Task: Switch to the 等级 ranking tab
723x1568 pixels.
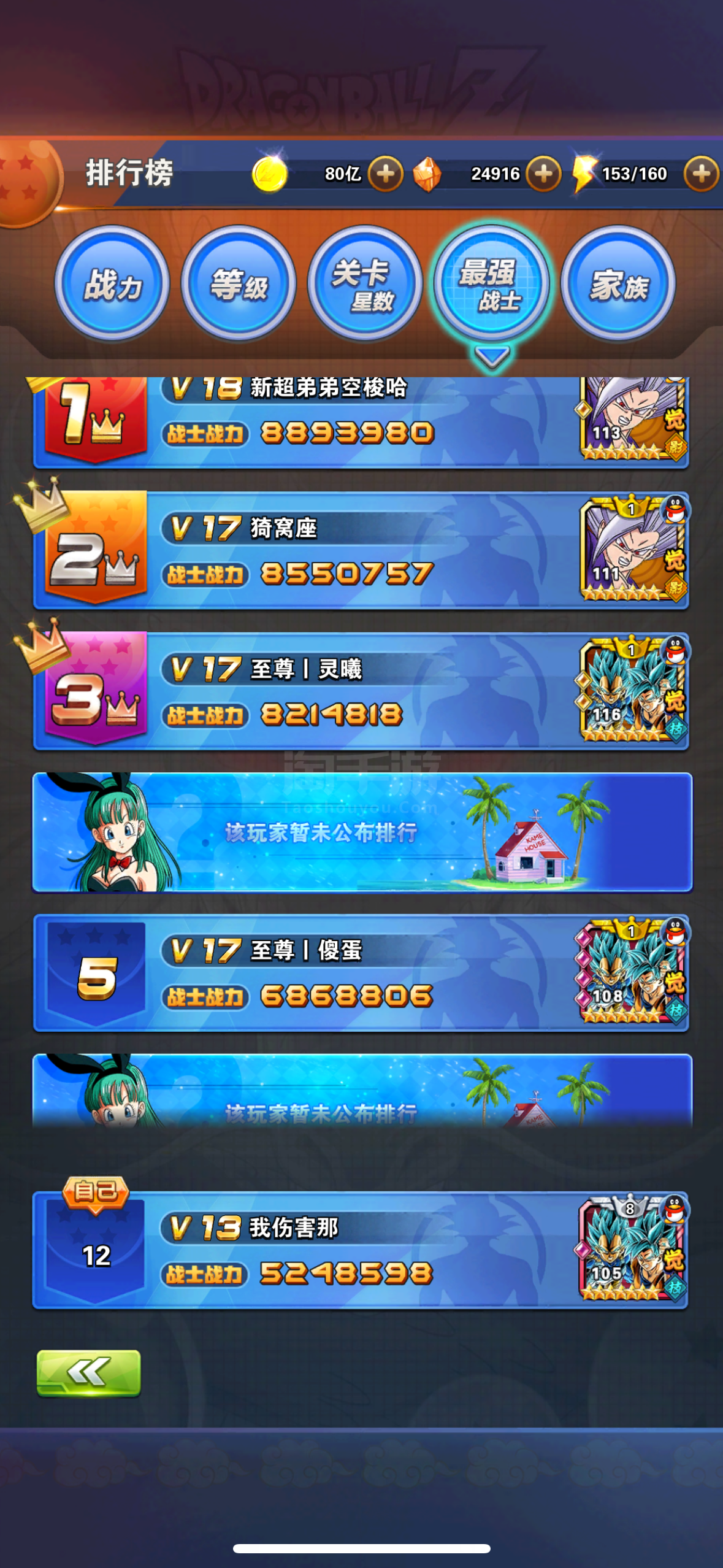Action: tap(239, 283)
